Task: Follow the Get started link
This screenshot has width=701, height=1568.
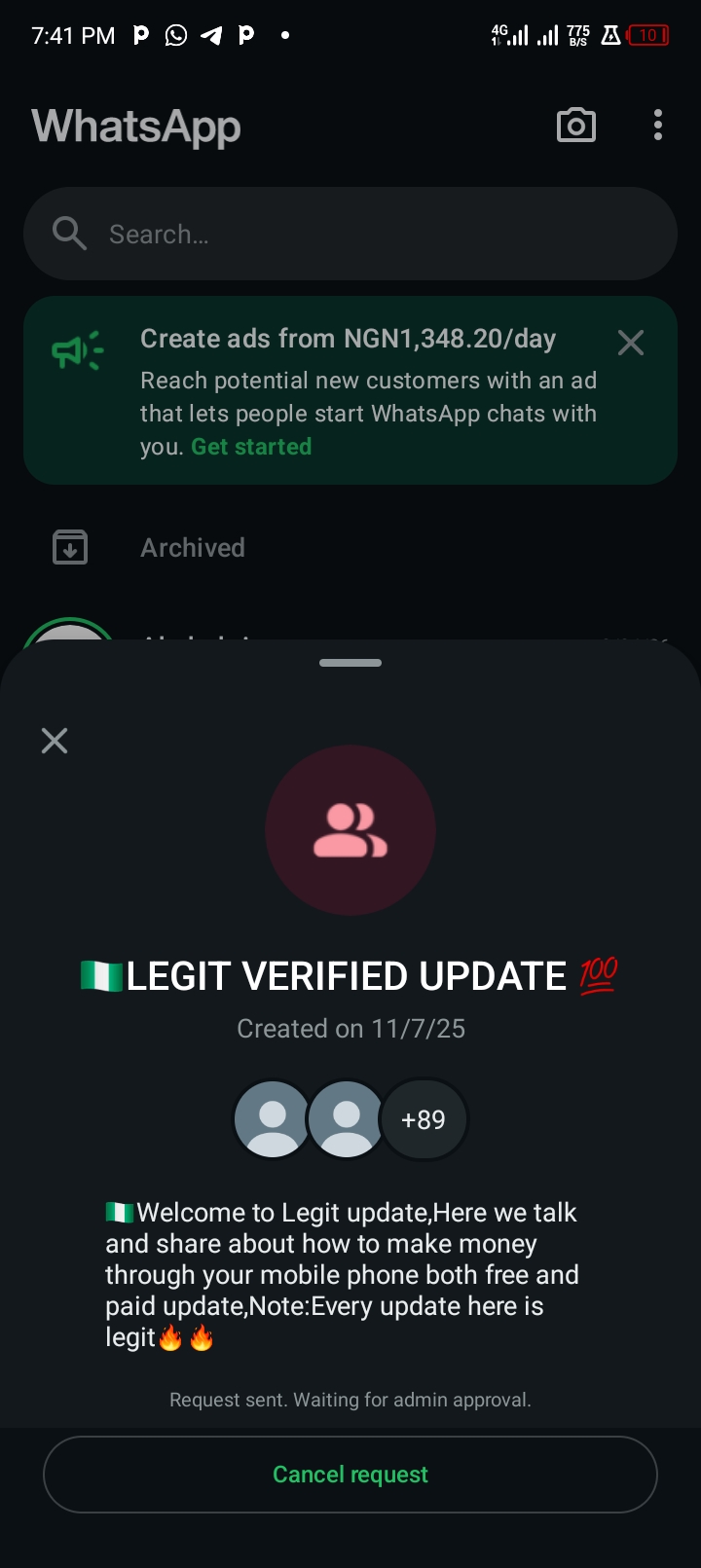Action: pos(251,447)
